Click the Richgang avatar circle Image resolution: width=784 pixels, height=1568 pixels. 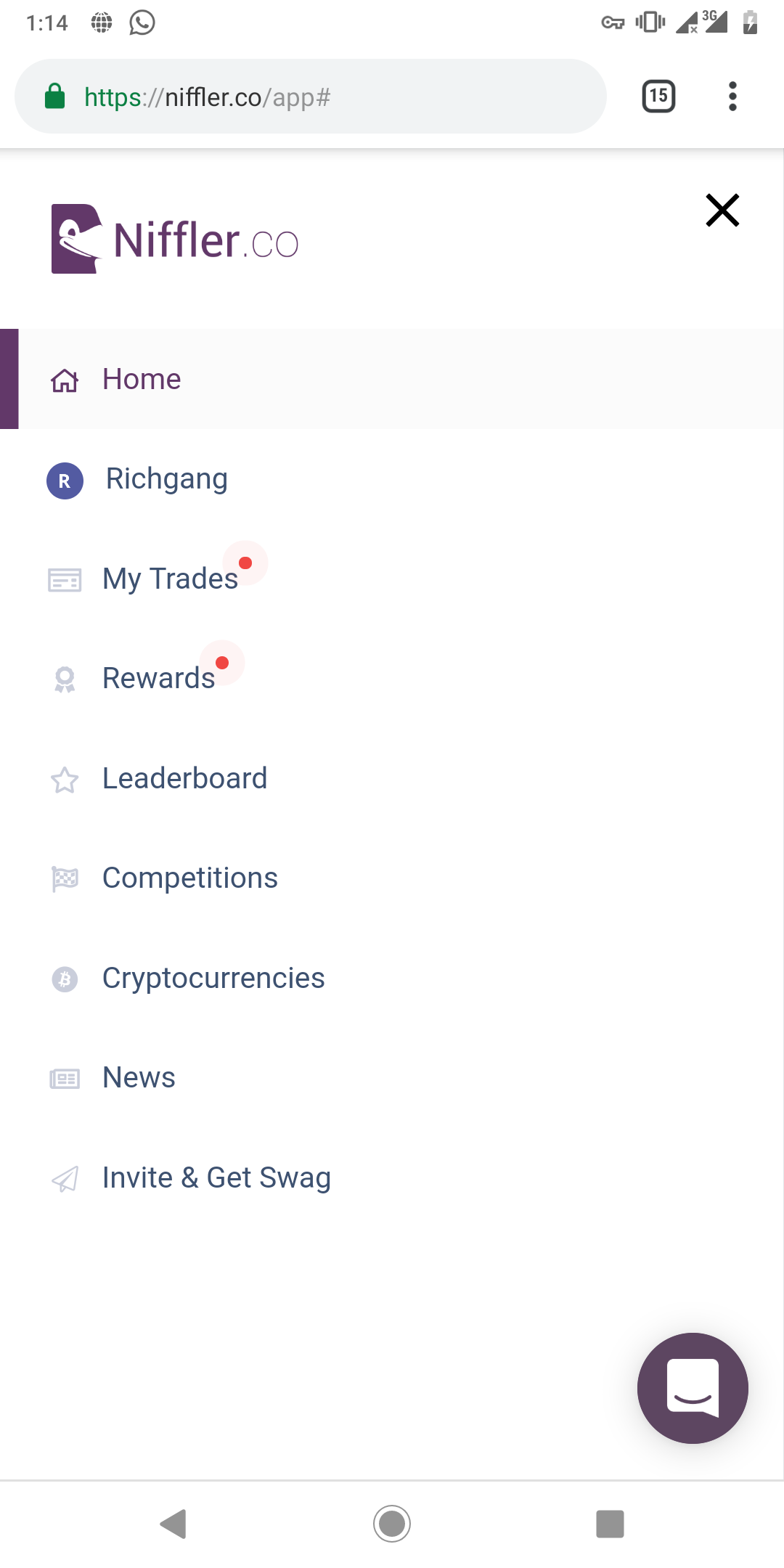point(65,481)
